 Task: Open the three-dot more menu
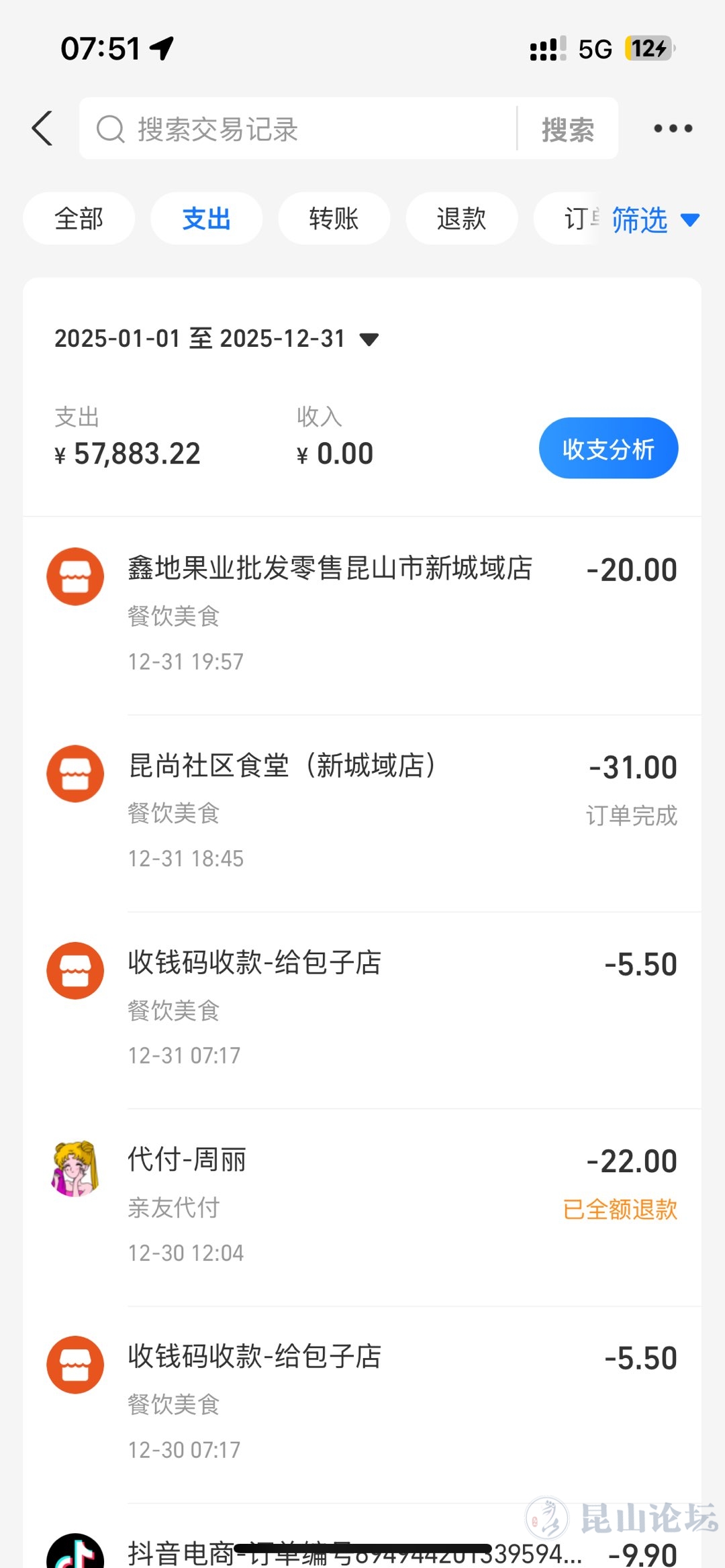click(x=673, y=128)
